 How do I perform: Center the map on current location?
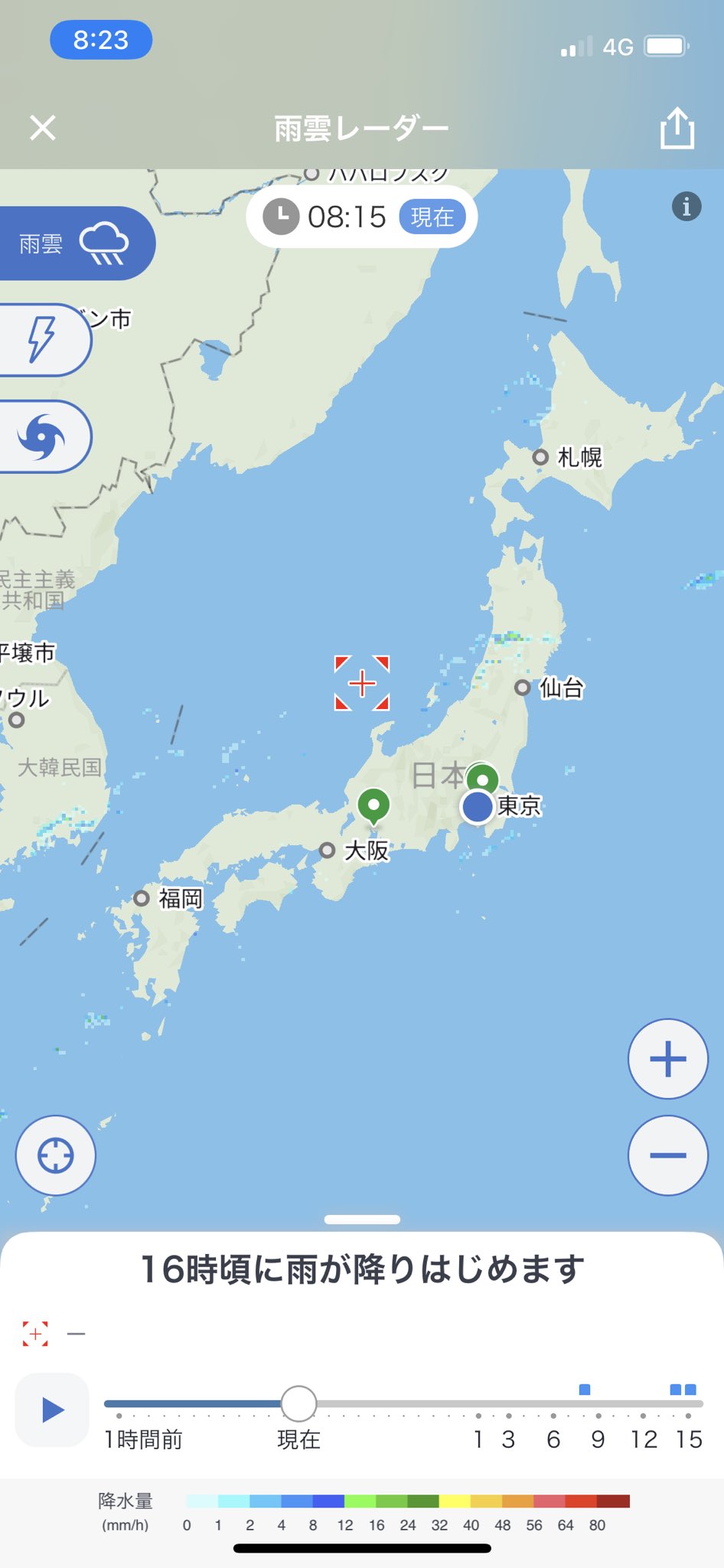point(56,1155)
